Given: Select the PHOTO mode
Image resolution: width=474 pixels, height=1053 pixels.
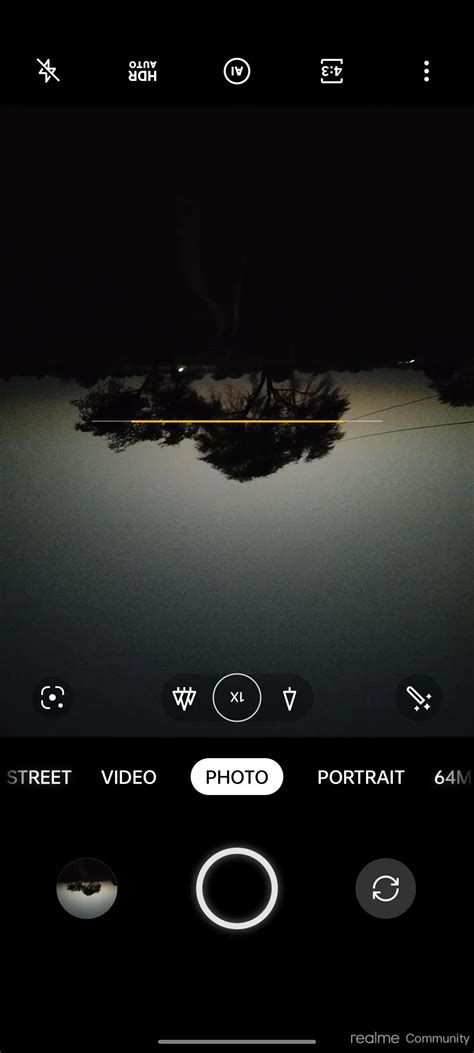Looking at the screenshot, I should [x=237, y=776].
